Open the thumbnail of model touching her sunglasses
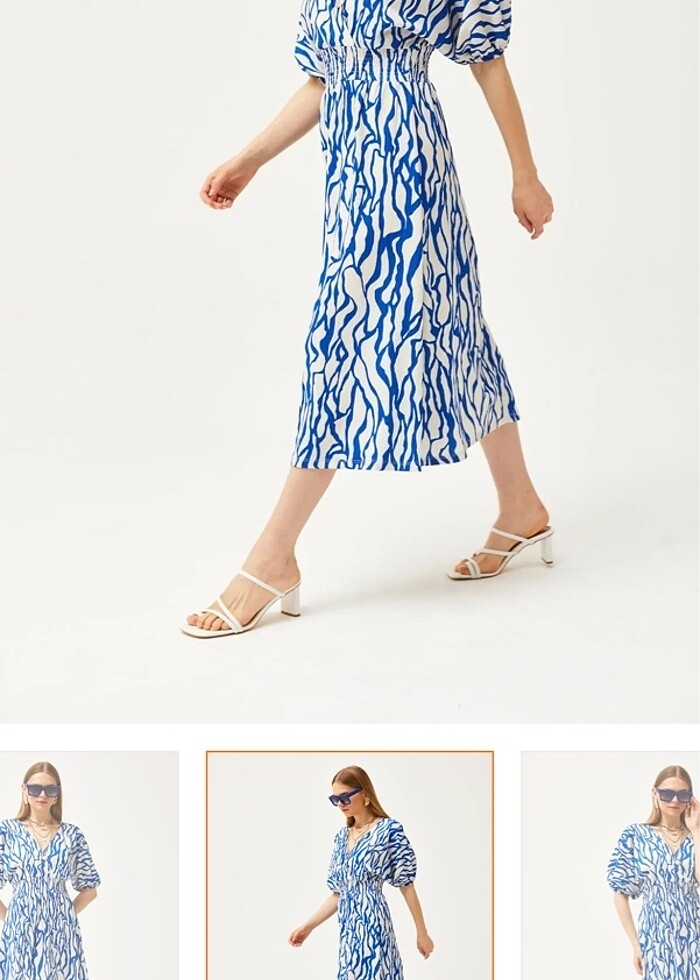Screen dimensions: 700x980 (x=612, y=865)
